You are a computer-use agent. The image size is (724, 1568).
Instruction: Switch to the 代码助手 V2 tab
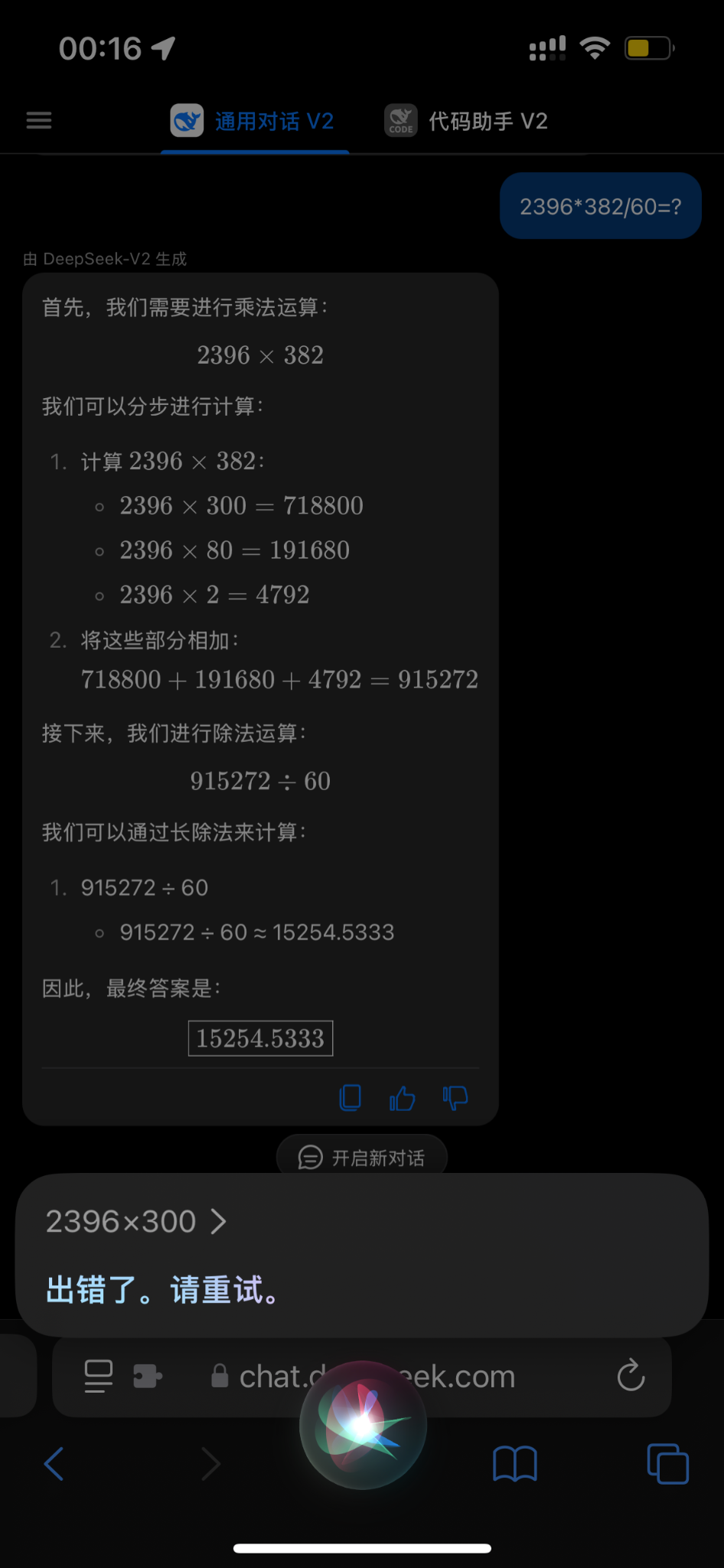[x=467, y=121]
